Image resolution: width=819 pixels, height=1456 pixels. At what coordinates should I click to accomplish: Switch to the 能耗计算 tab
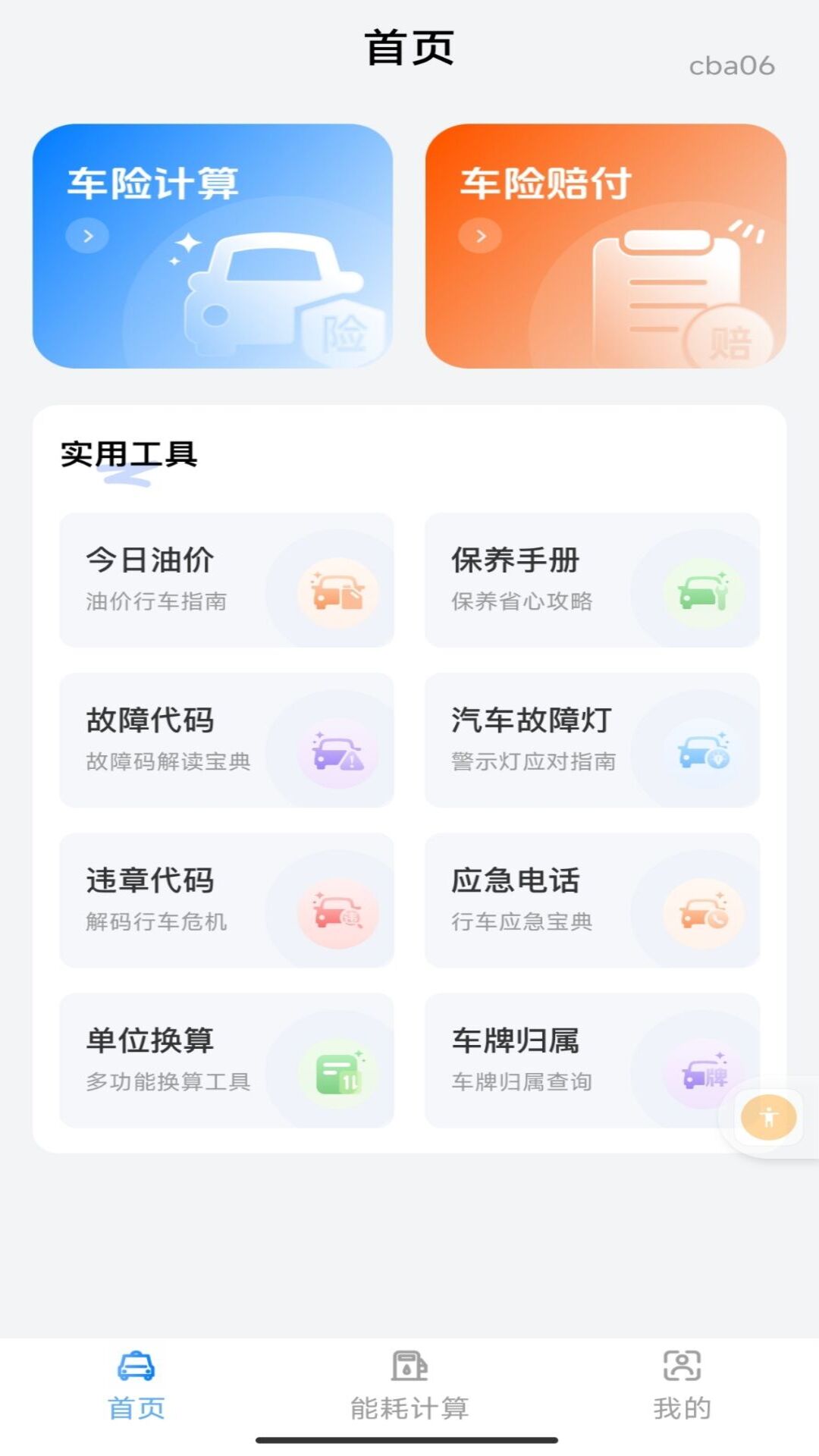pos(409,1388)
